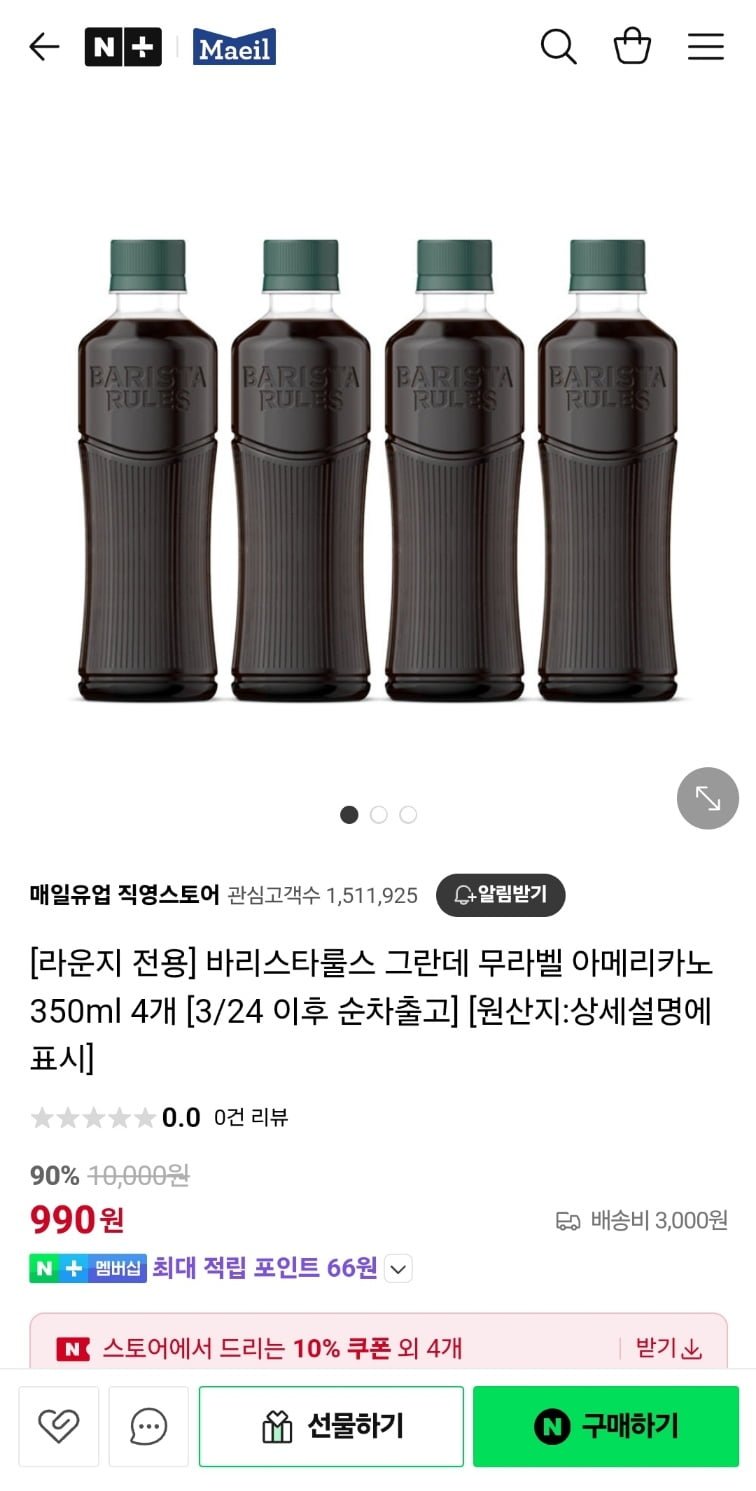Open the search icon

pos(558,47)
